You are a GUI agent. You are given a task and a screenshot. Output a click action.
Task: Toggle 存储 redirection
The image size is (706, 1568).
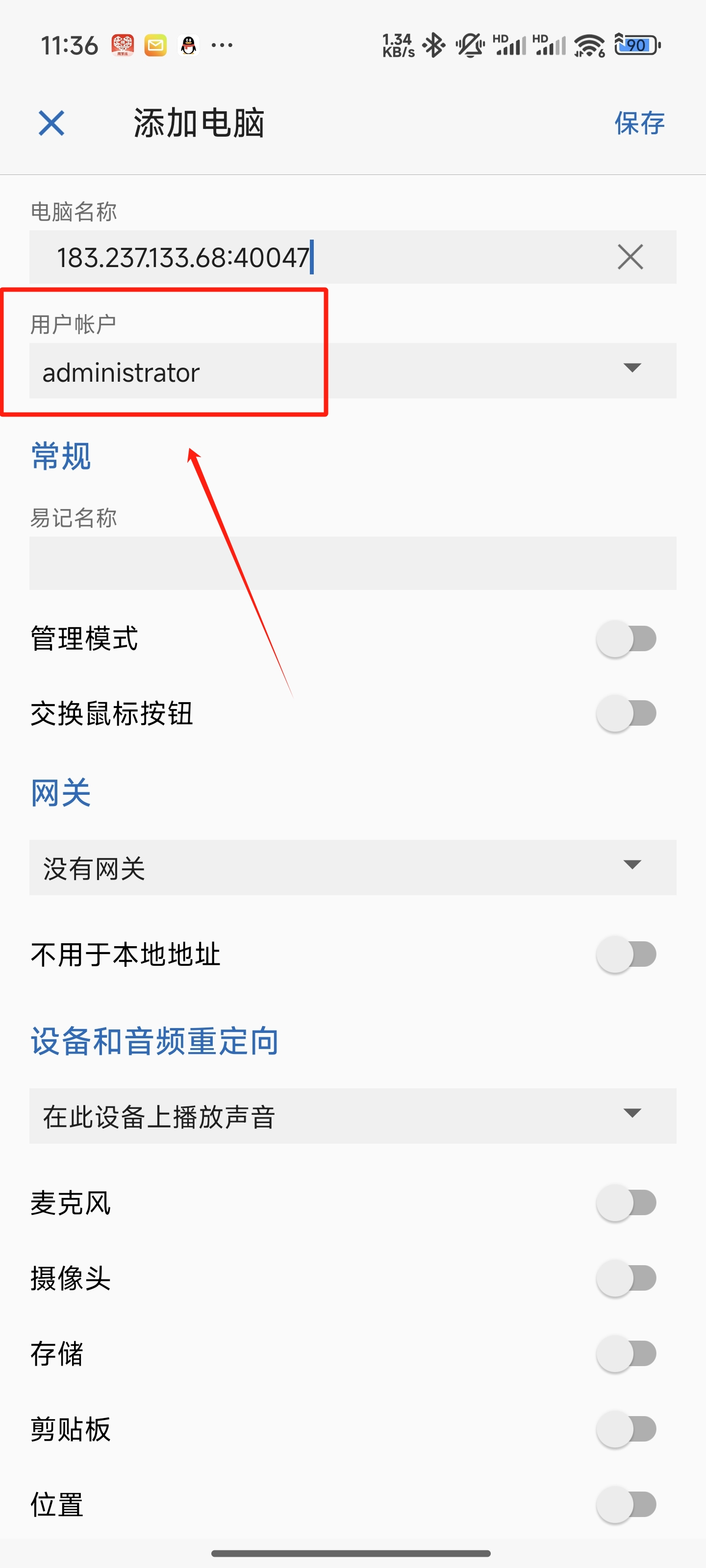tap(626, 1353)
